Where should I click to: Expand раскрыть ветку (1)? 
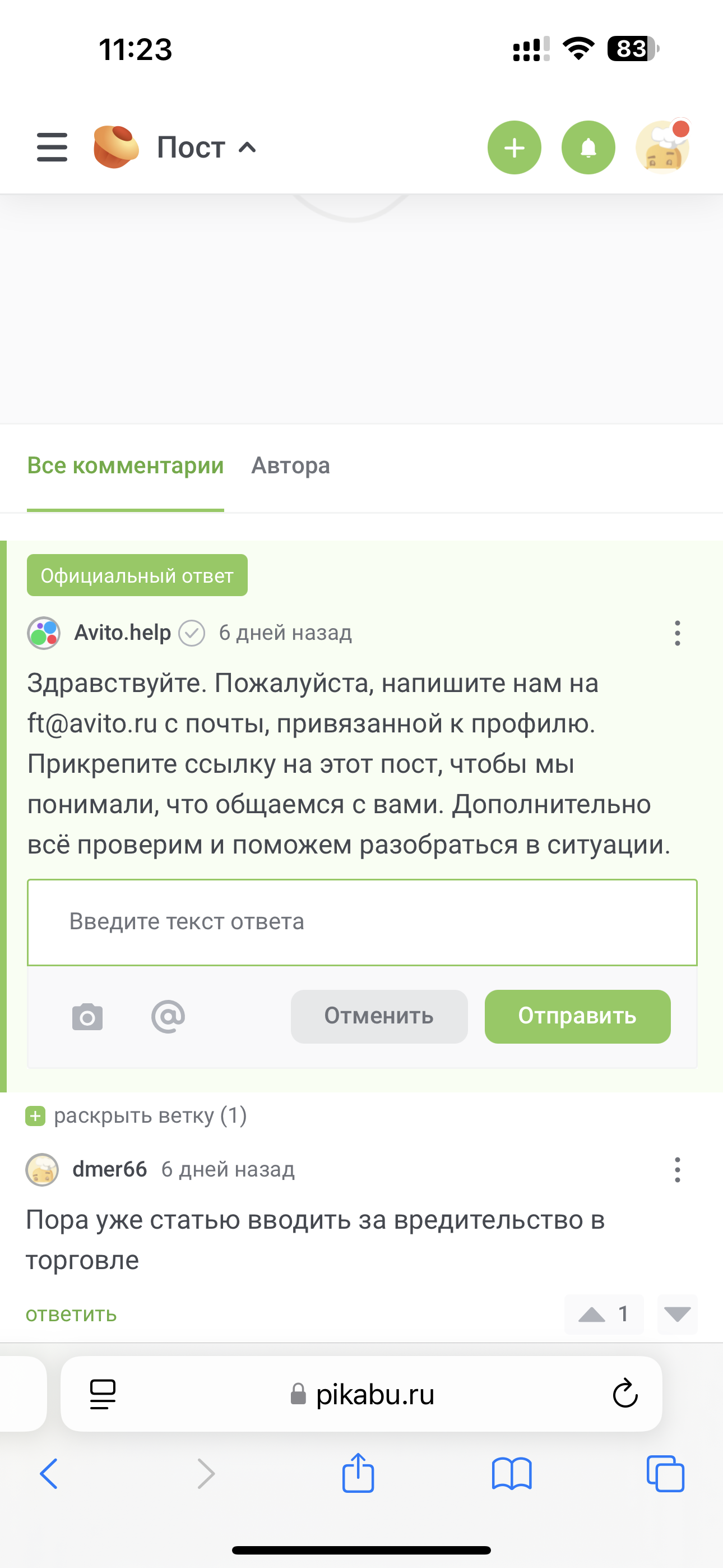click(x=136, y=1116)
